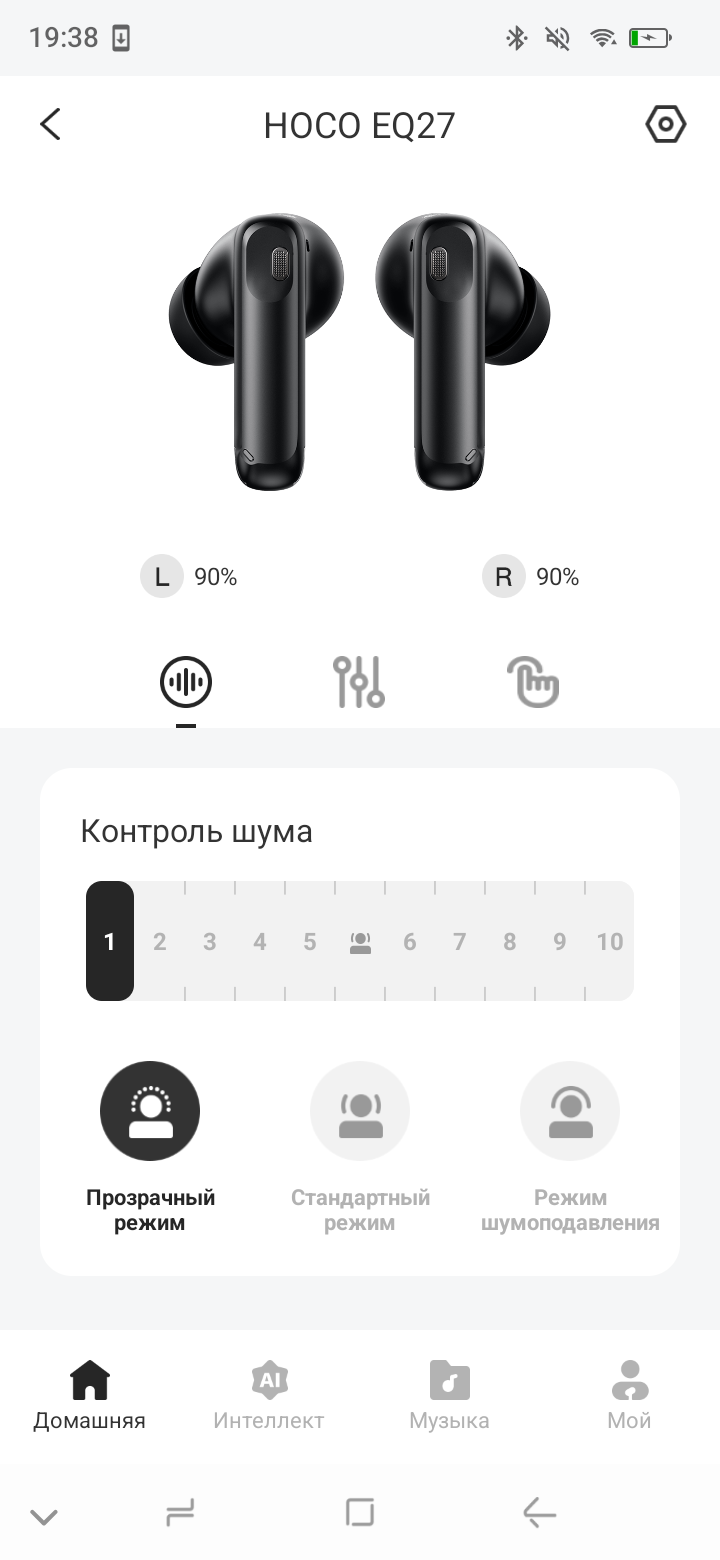Open the Музыка tab
The height and width of the screenshot is (1560, 720).
pyautogui.click(x=449, y=1395)
